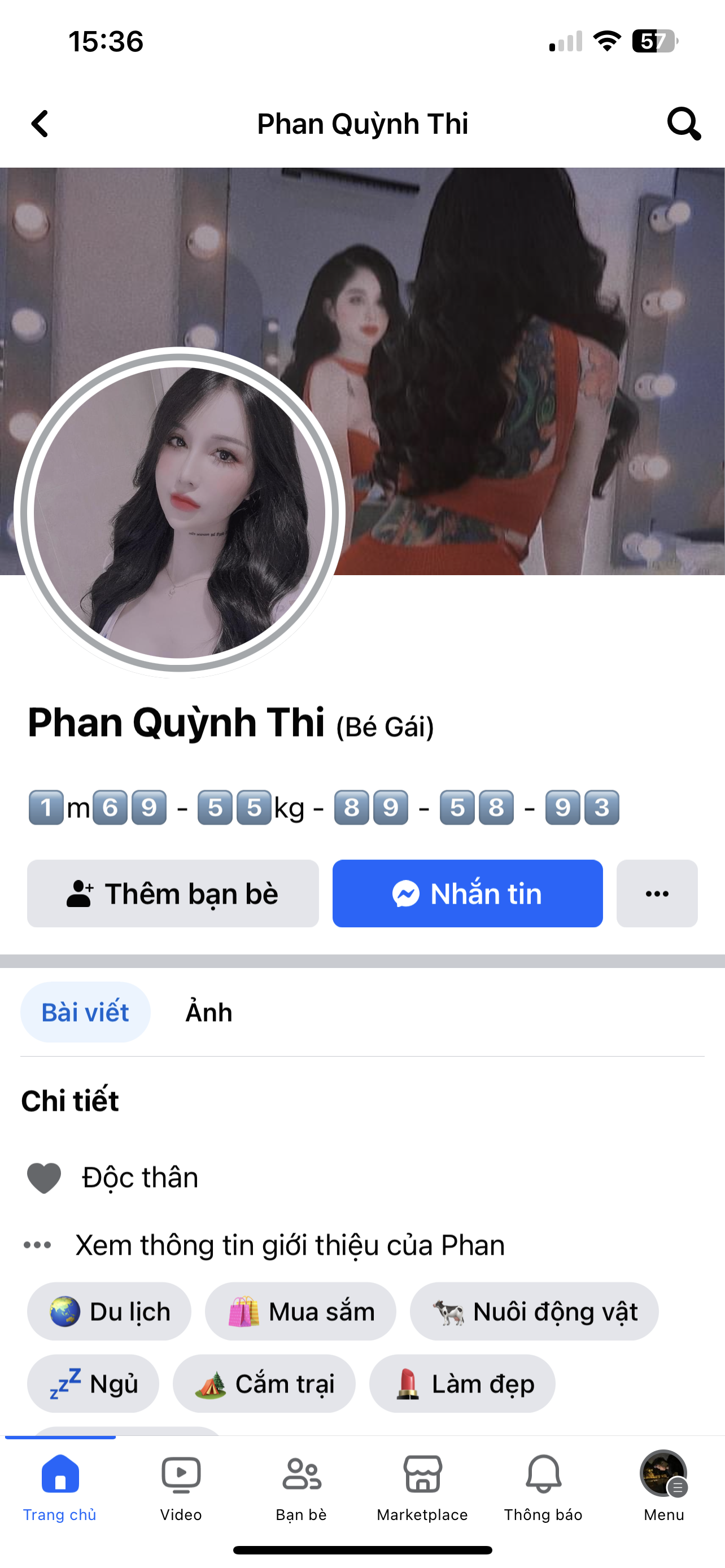Viewport: 725px width, 1568px height.
Task: Open Xem thông tin giới thiệu của Phan
Action: click(x=290, y=1245)
